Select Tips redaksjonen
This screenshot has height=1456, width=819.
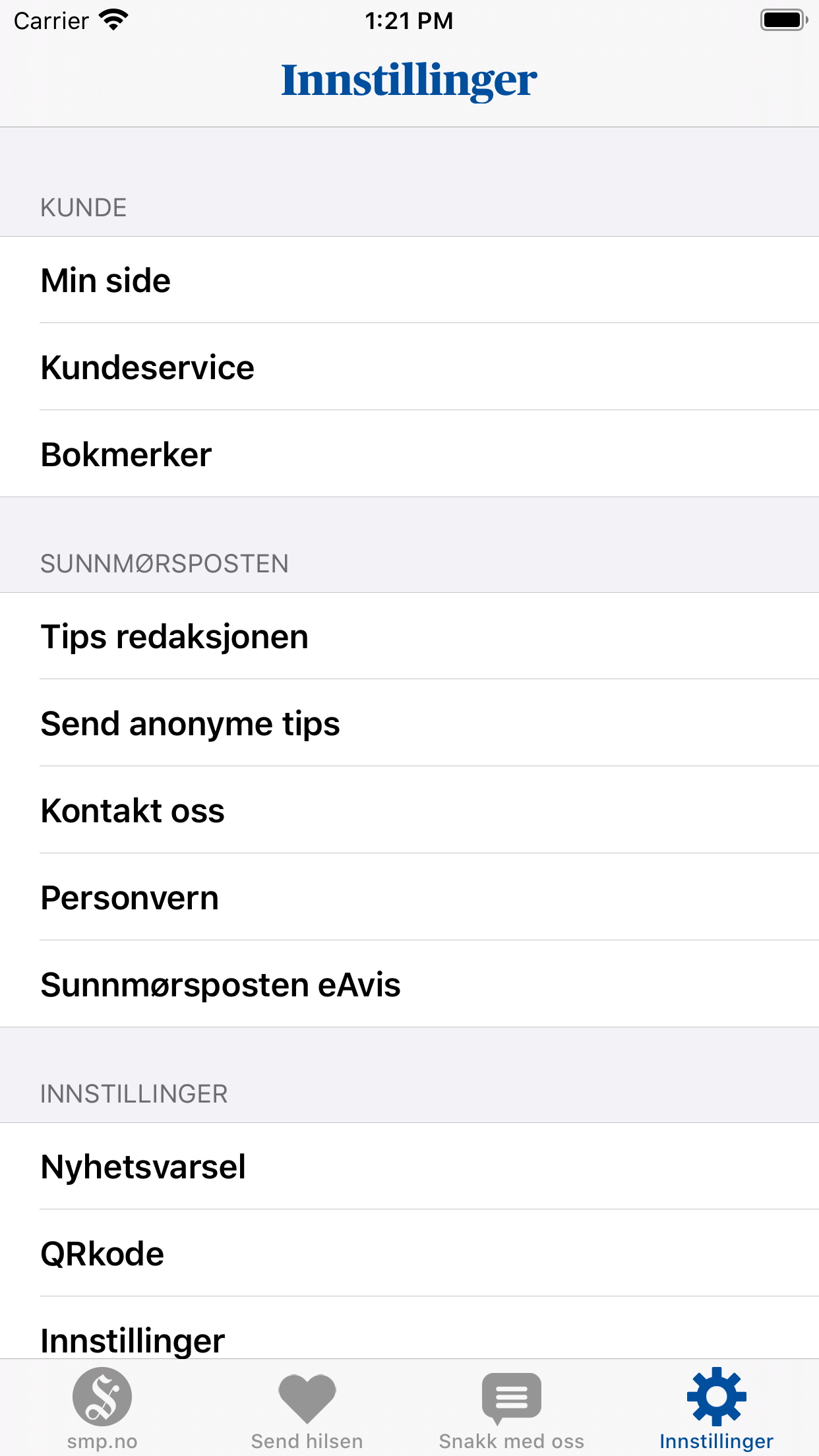[409, 636]
